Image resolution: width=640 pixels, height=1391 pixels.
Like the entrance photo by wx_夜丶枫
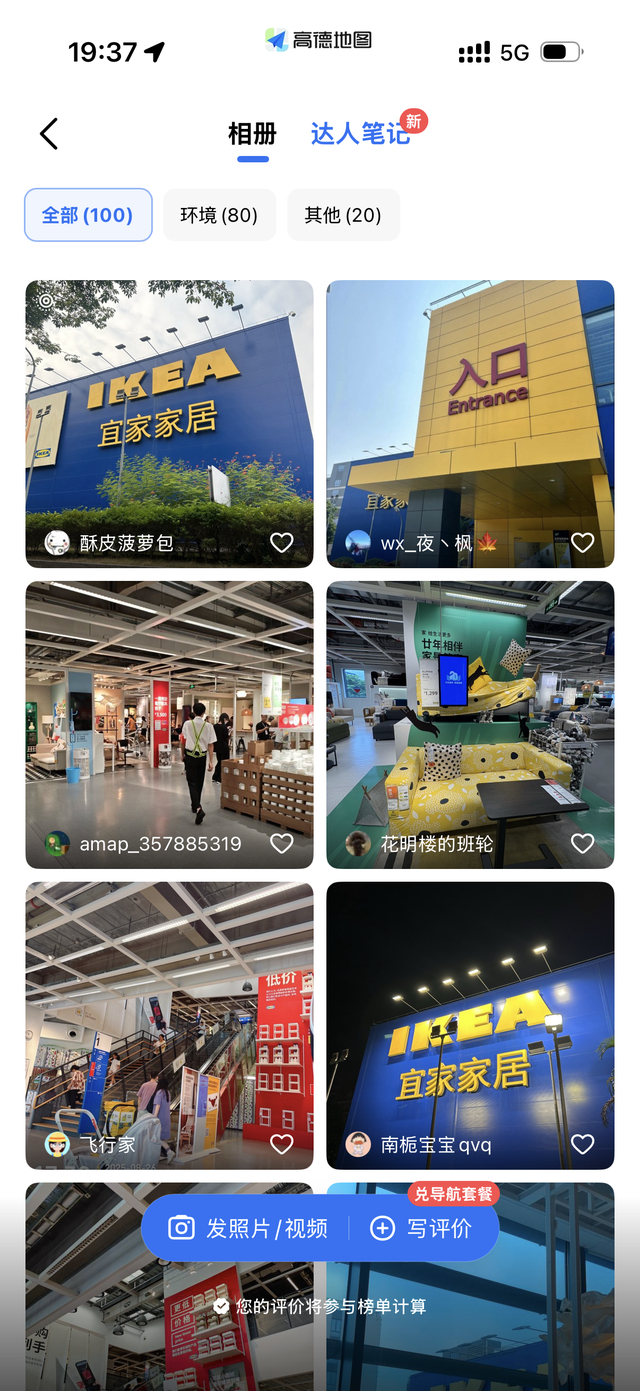click(x=583, y=542)
